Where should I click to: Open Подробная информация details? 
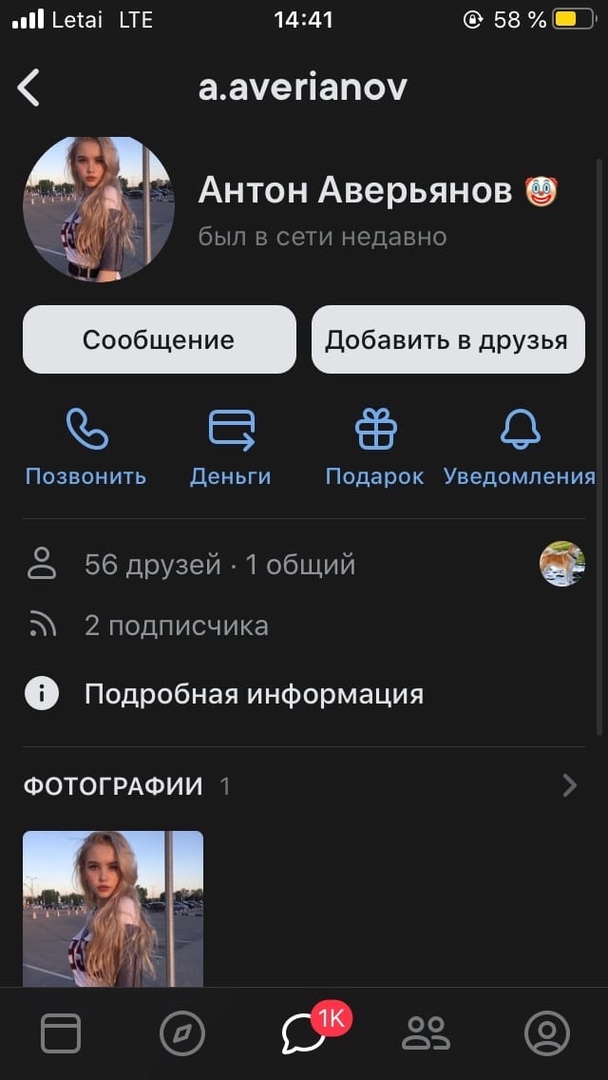point(253,694)
